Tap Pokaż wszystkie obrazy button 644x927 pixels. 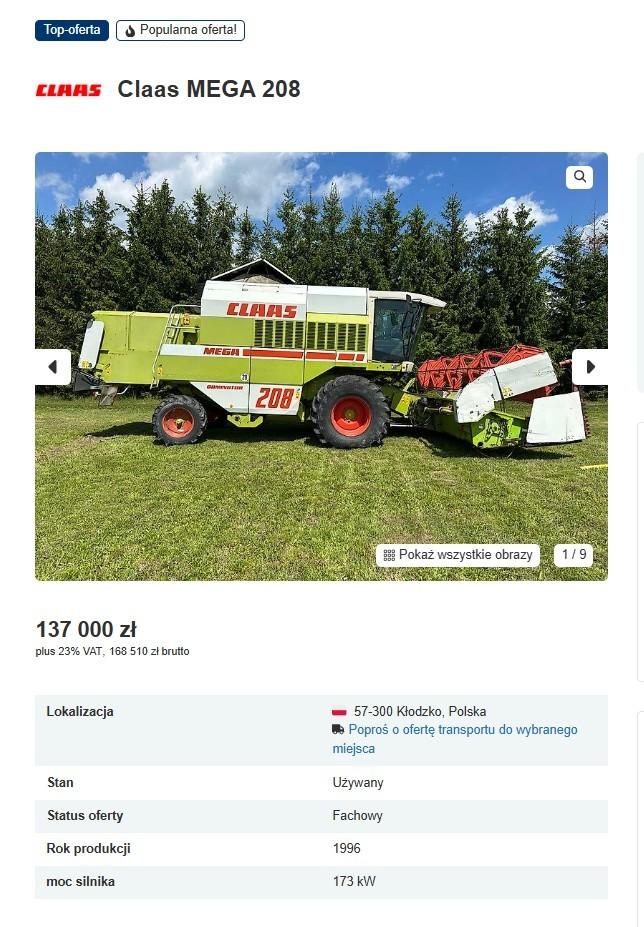(x=458, y=555)
